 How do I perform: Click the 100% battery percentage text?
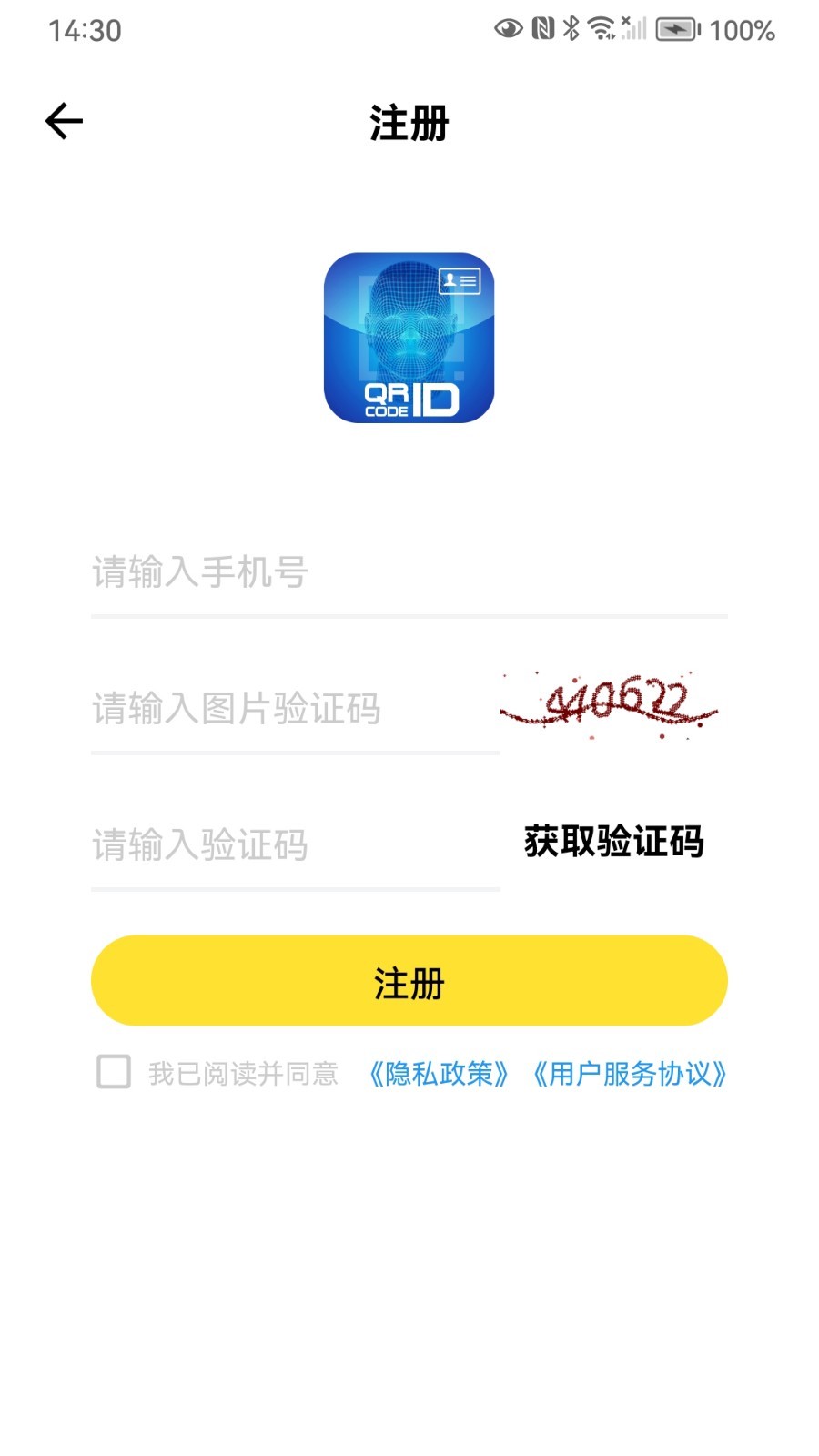point(742,29)
